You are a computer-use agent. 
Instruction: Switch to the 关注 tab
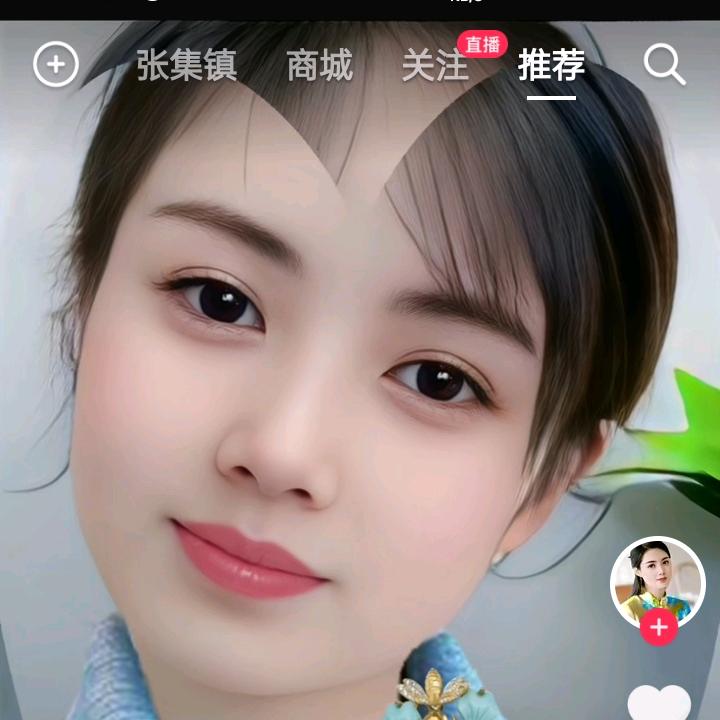point(434,67)
